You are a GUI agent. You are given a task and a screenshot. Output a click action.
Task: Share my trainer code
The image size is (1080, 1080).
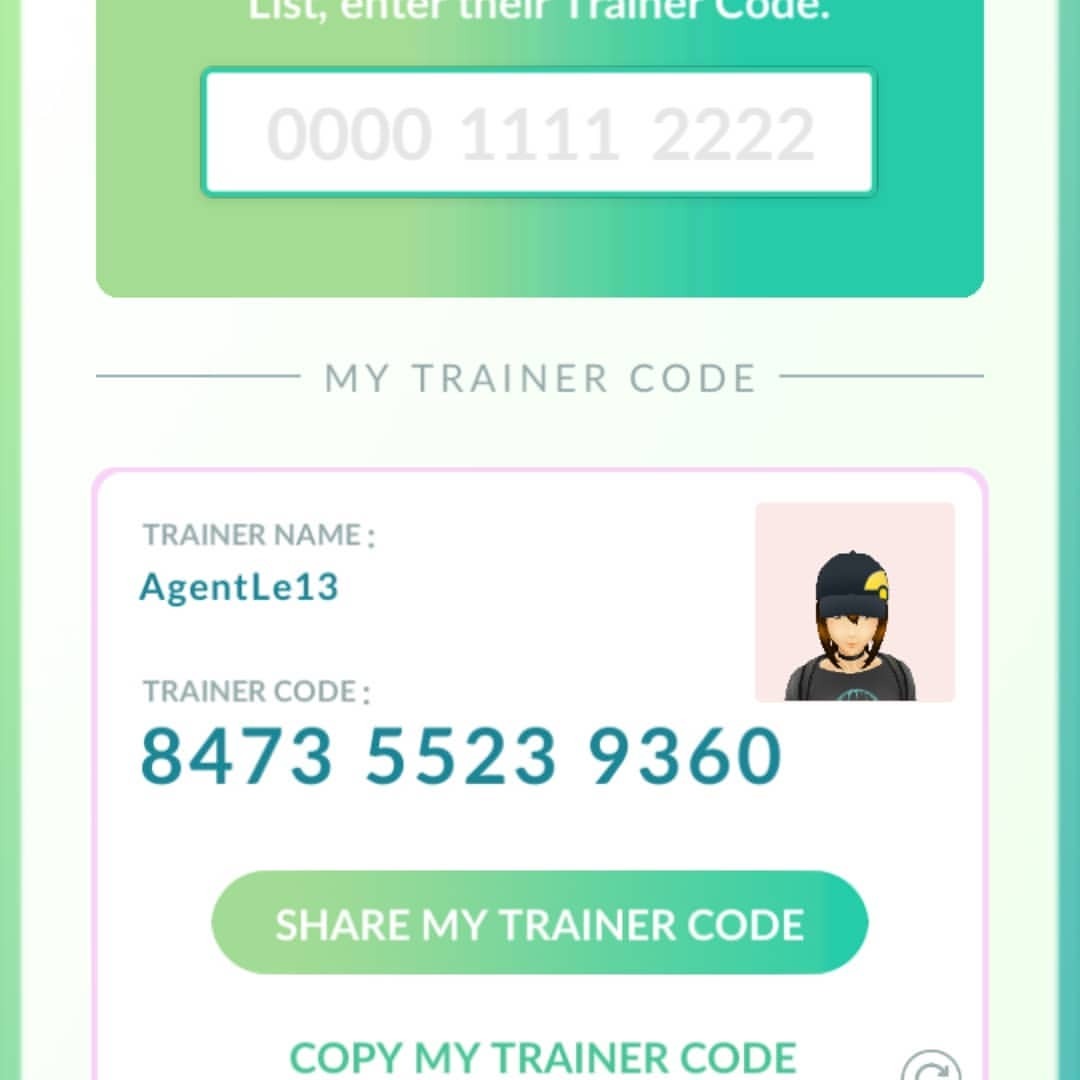(539, 923)
